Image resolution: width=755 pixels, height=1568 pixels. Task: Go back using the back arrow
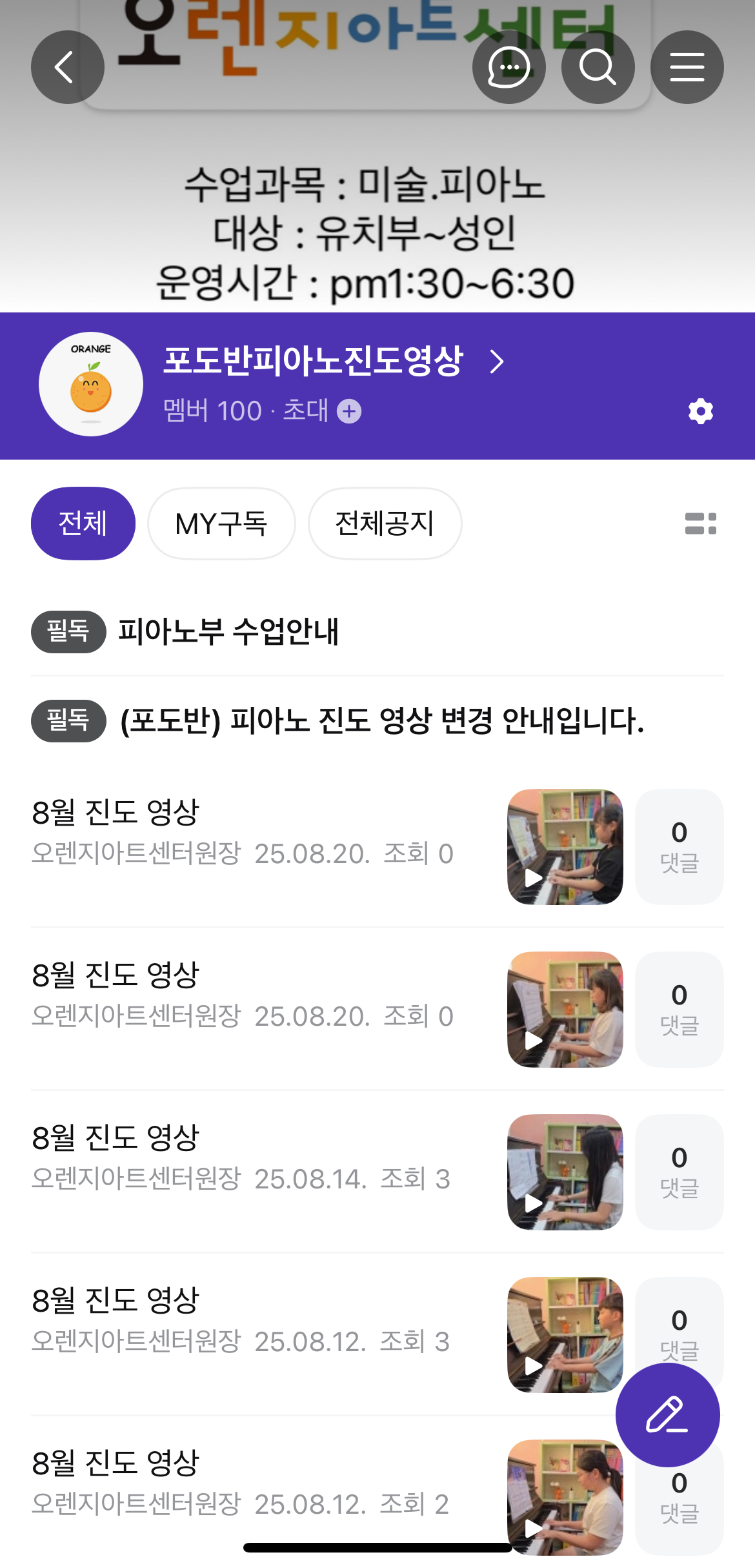(x=67, y=67)
